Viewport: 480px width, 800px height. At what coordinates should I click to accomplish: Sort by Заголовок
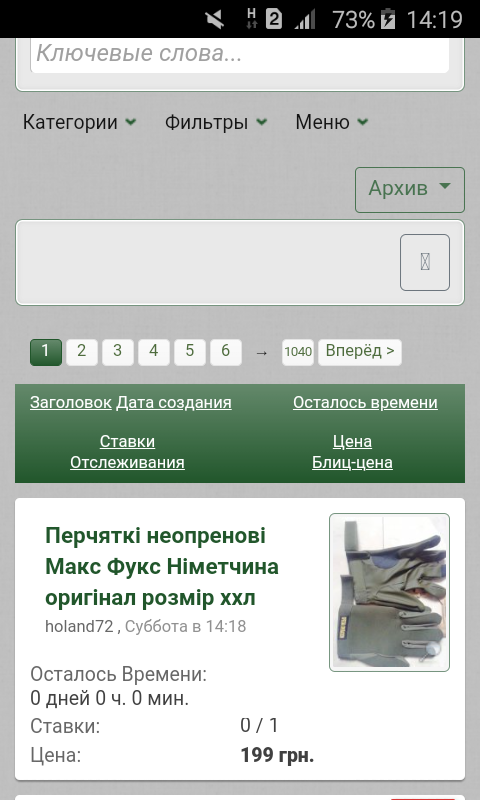point(70,403)
